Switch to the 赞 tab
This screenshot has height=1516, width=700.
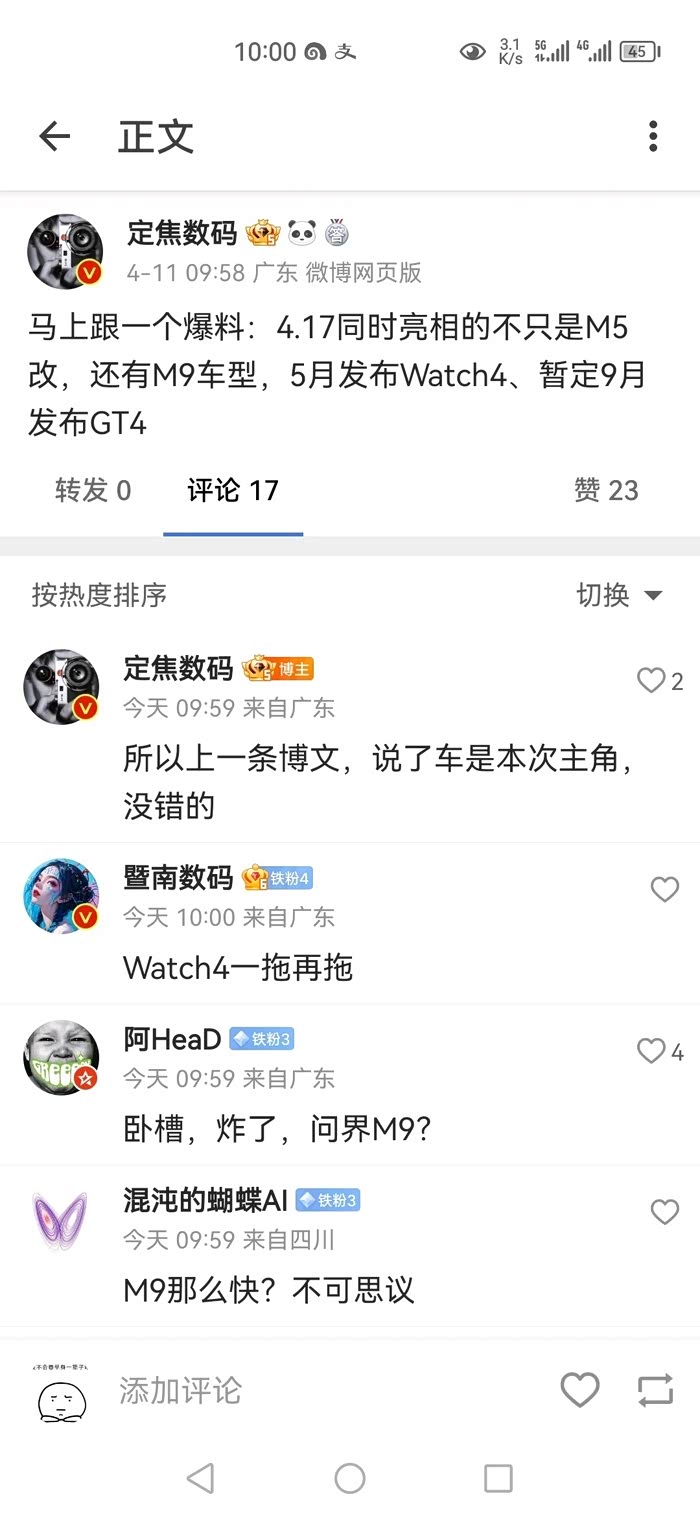click(606, 490)
